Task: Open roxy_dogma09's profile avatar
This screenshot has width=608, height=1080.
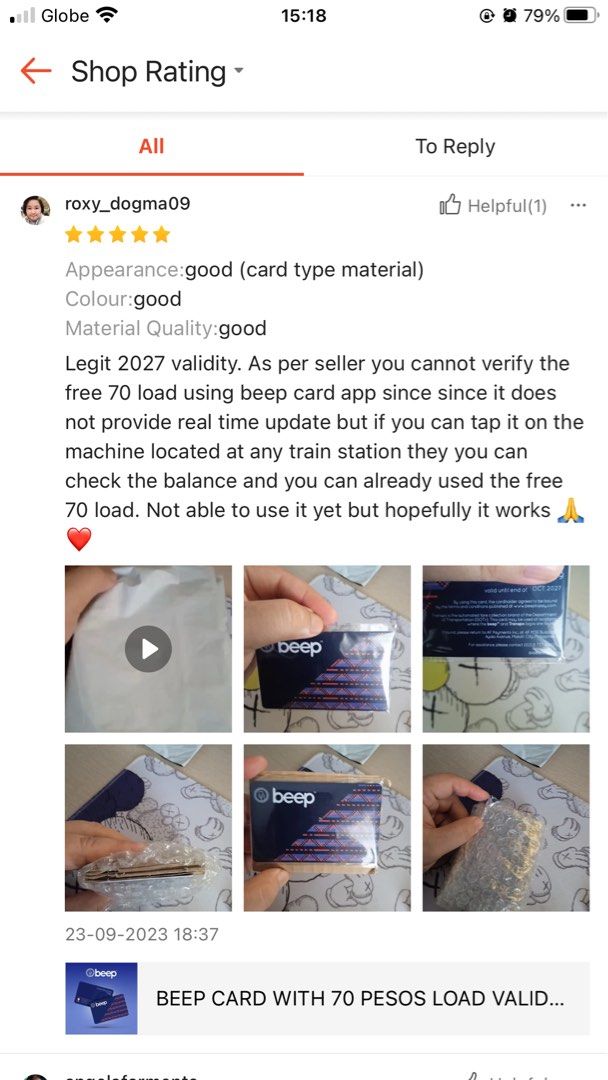Action: click(36, 210)
